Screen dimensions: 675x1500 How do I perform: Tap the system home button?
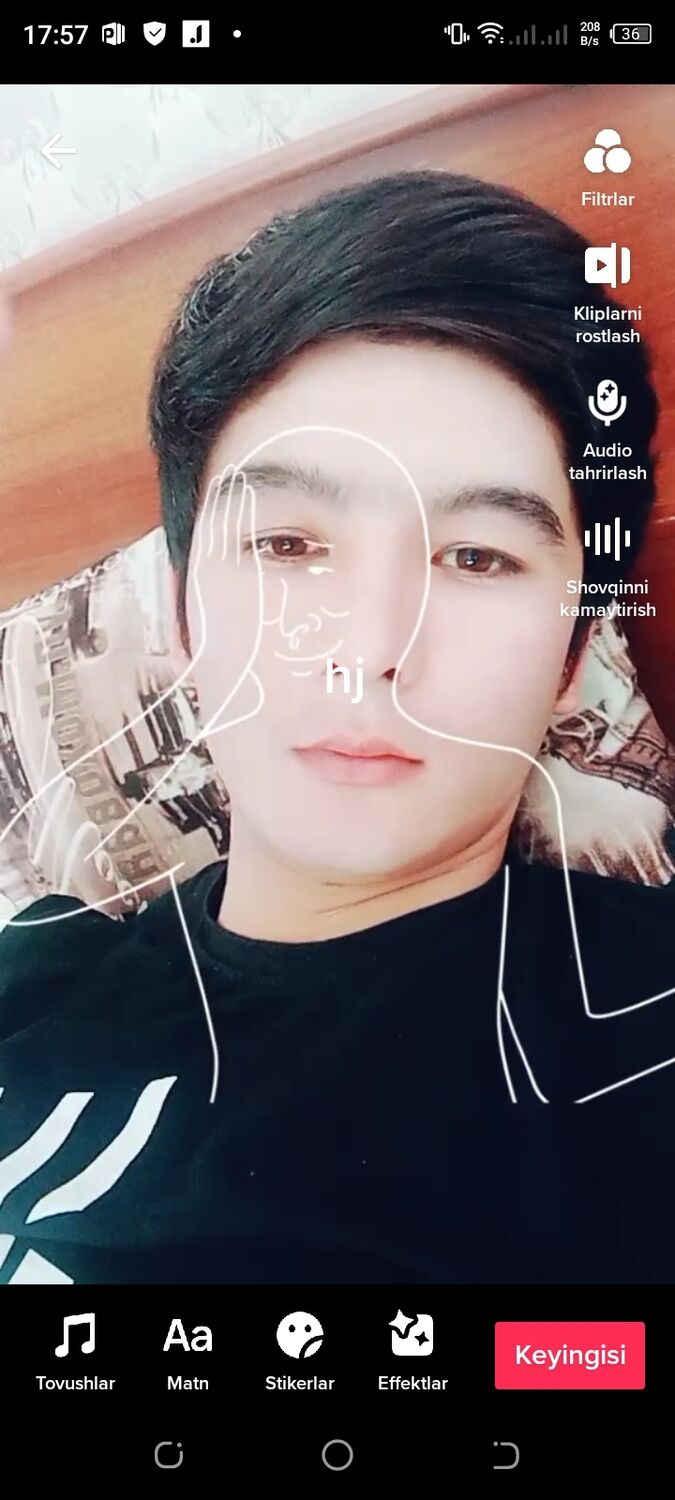click(x=337, y=1455)
